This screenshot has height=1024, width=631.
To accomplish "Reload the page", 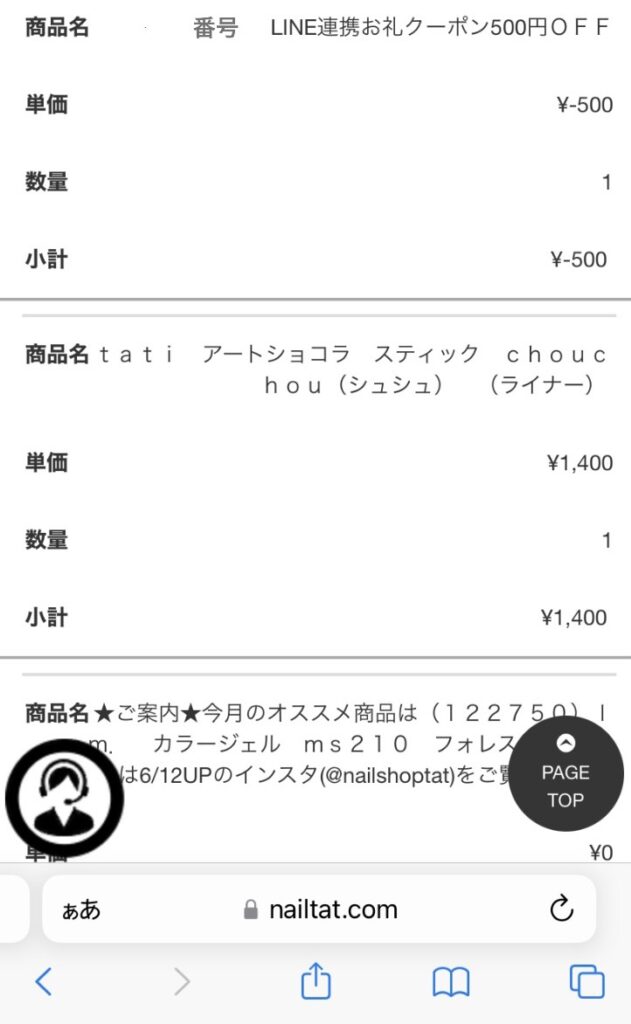I will coord(561,908).
